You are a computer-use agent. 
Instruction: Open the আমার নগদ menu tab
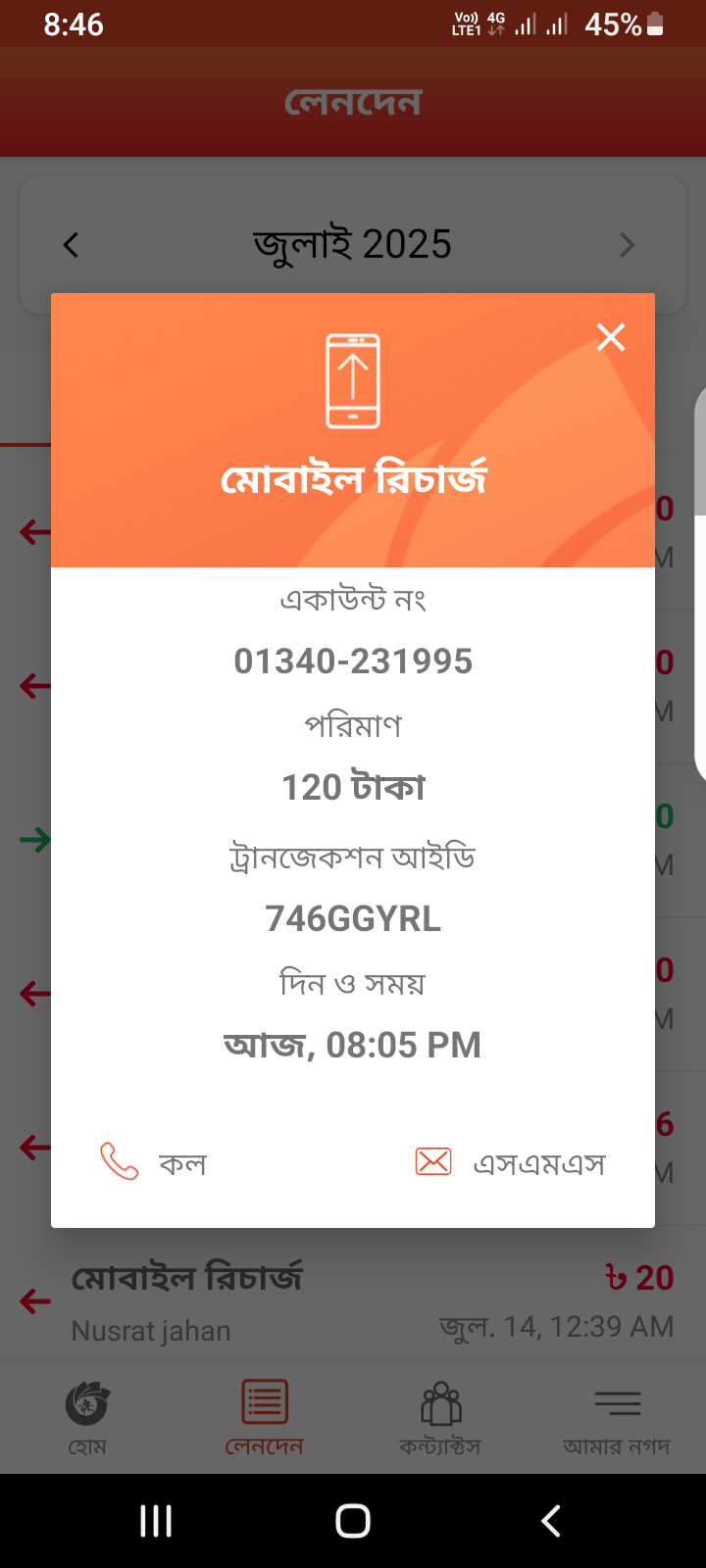[617, 1418]
